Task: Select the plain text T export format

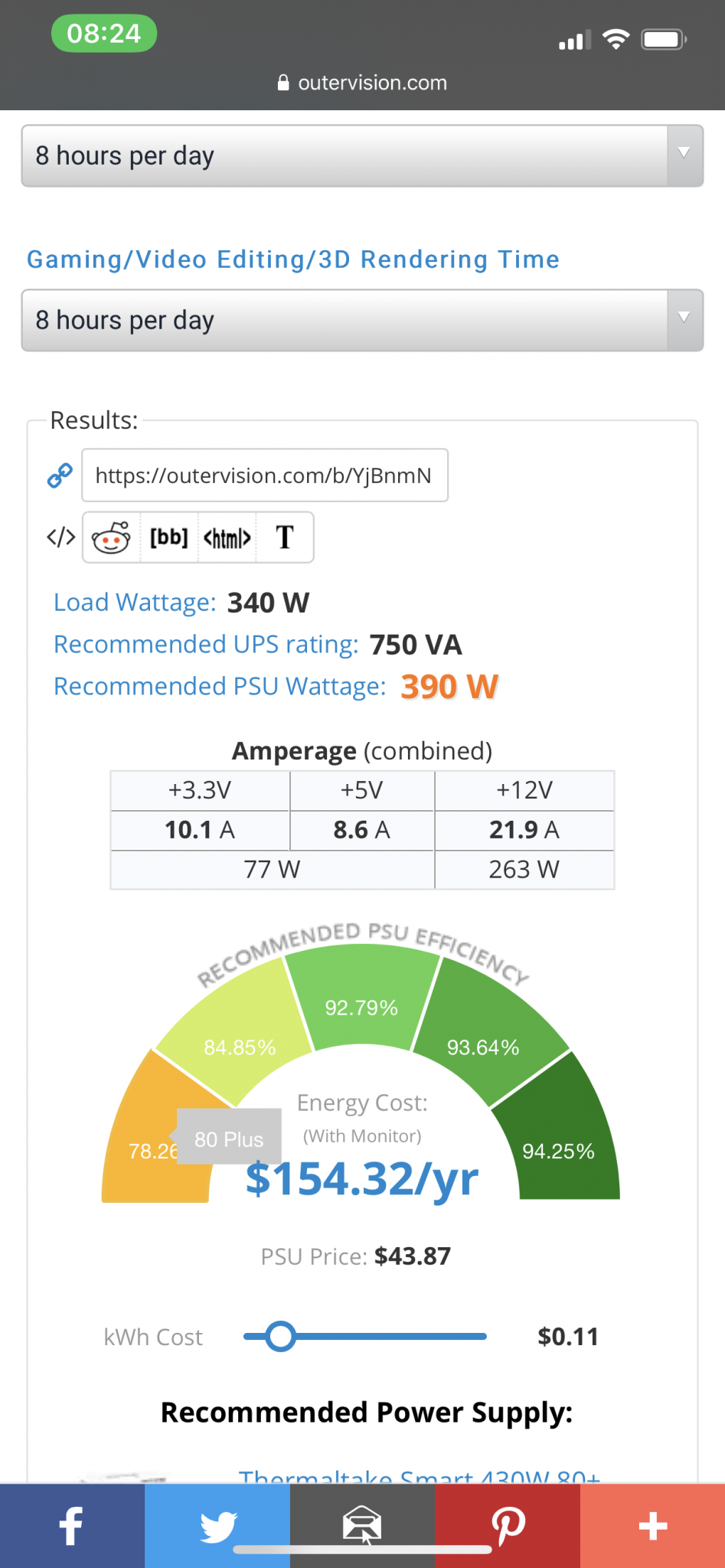Action: click(285, 537)
